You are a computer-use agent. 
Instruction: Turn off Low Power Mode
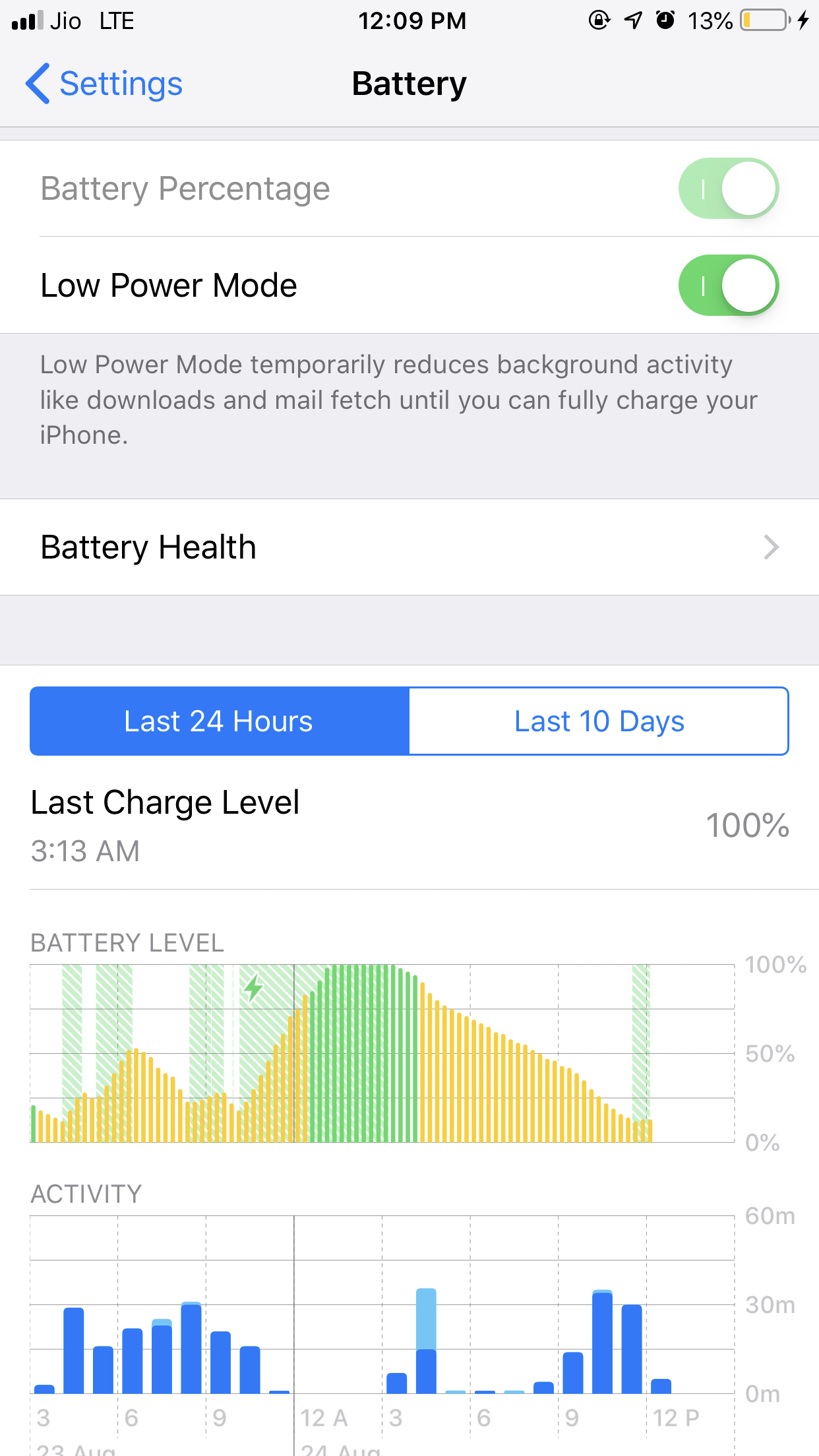[x=728, y=286]
